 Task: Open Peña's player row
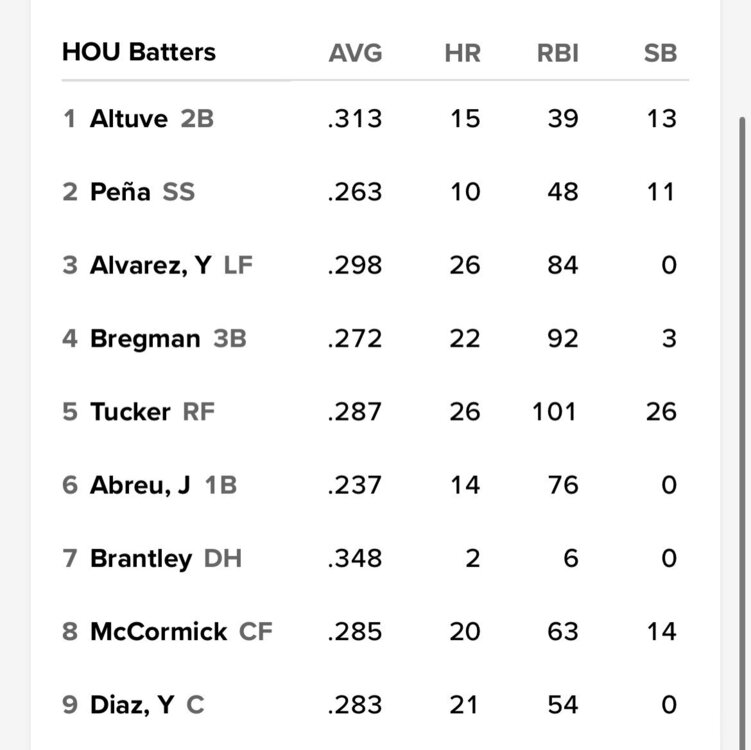122,192
